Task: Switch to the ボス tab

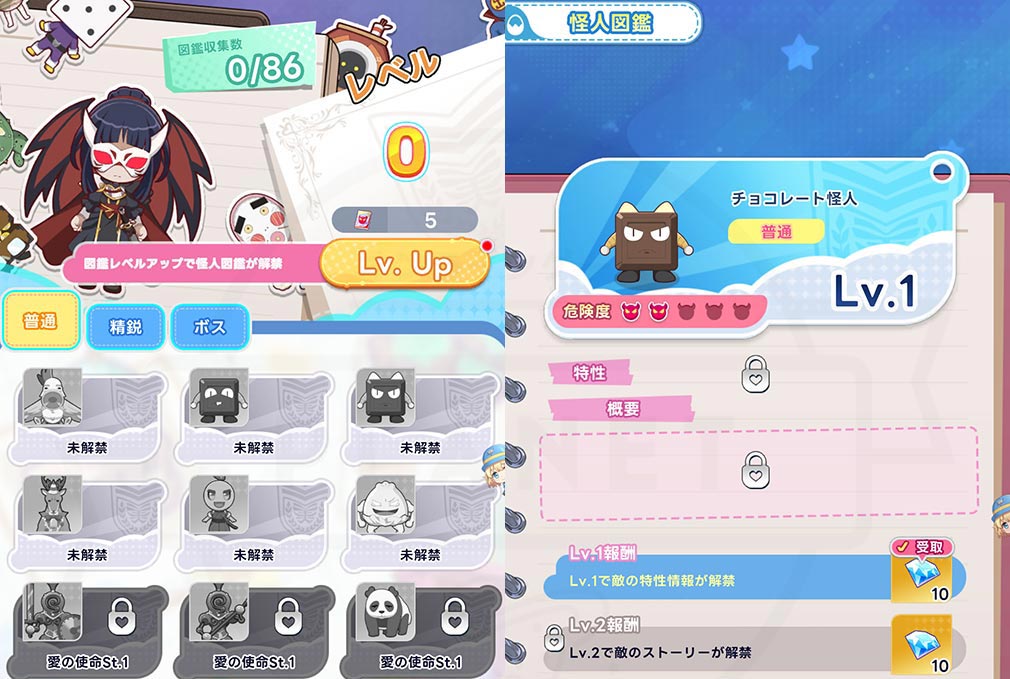Action: 209,326
